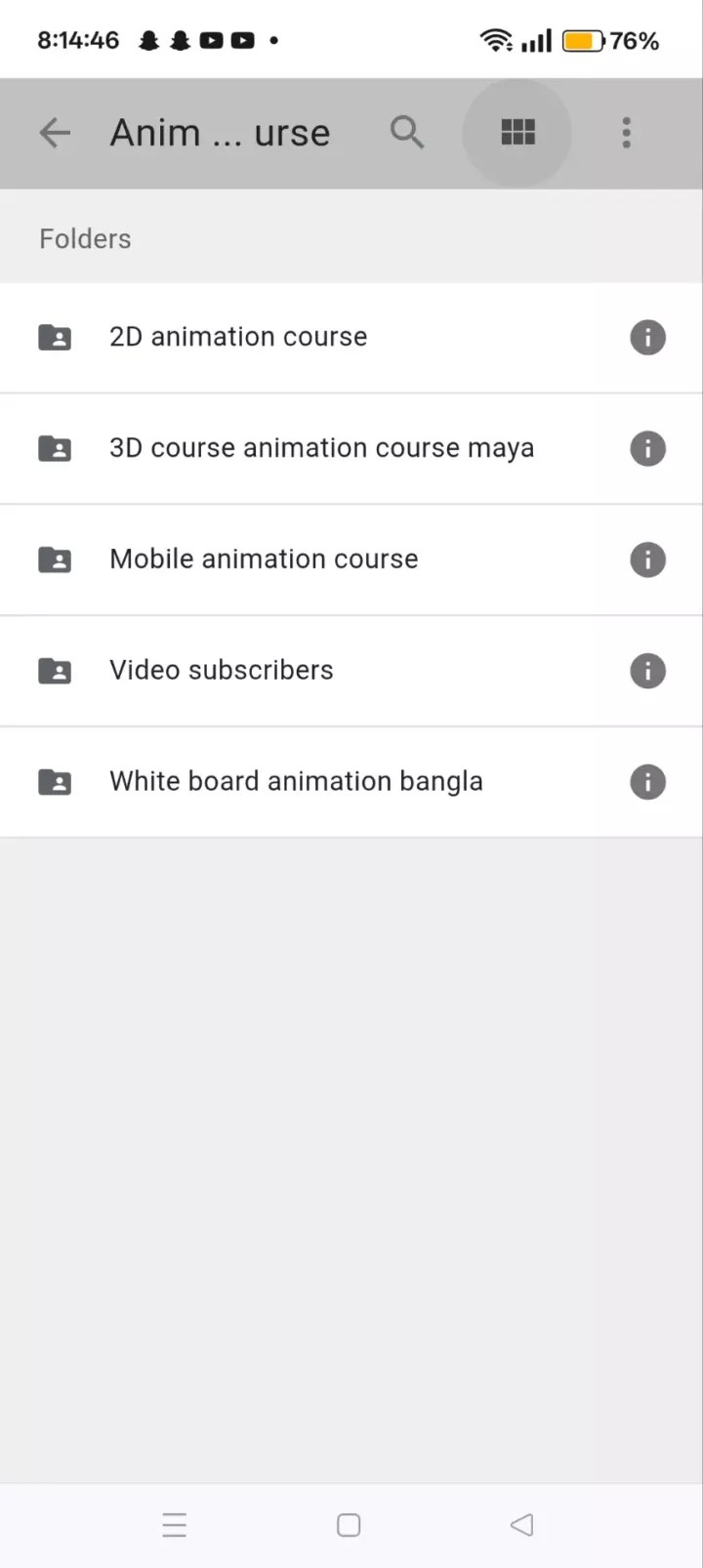The height and width of the screenshot is (1568, 703).
Task: Search inside this folder
Action: pyautogui.click(x=407, y=132)
